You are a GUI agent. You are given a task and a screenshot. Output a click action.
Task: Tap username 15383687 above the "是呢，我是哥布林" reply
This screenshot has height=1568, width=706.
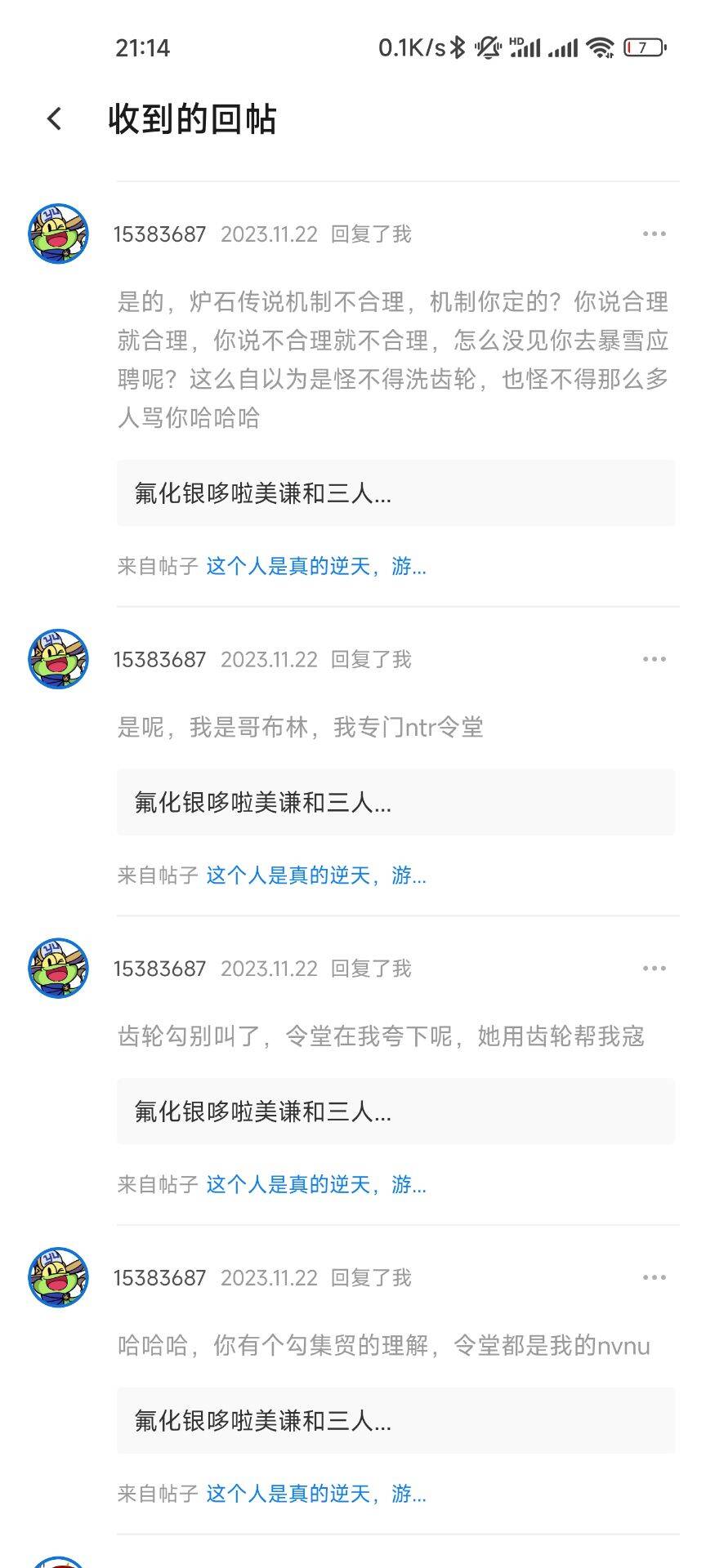pyautogui.click(x=160, y=659)
